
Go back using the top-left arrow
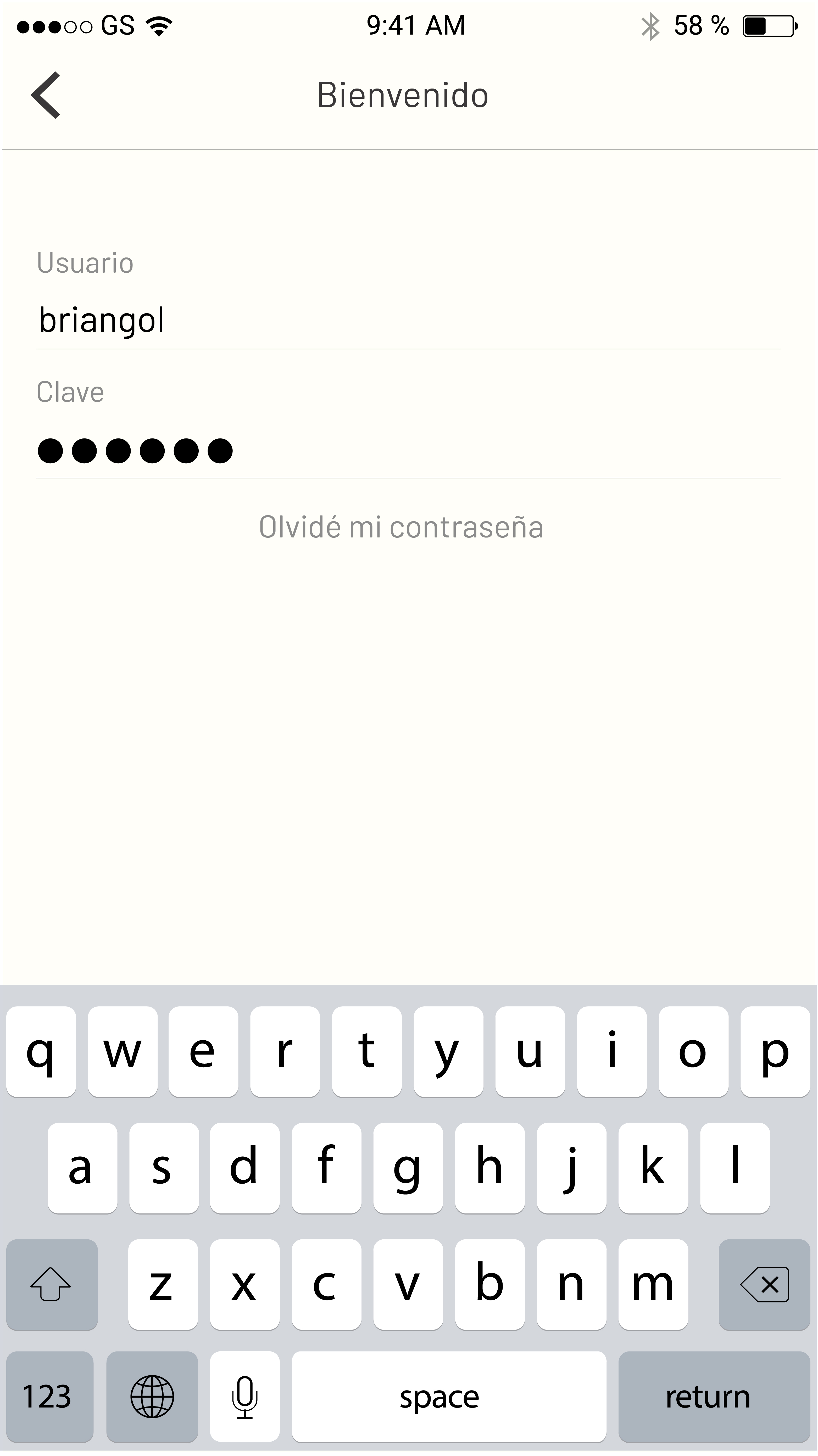(46, 95)
